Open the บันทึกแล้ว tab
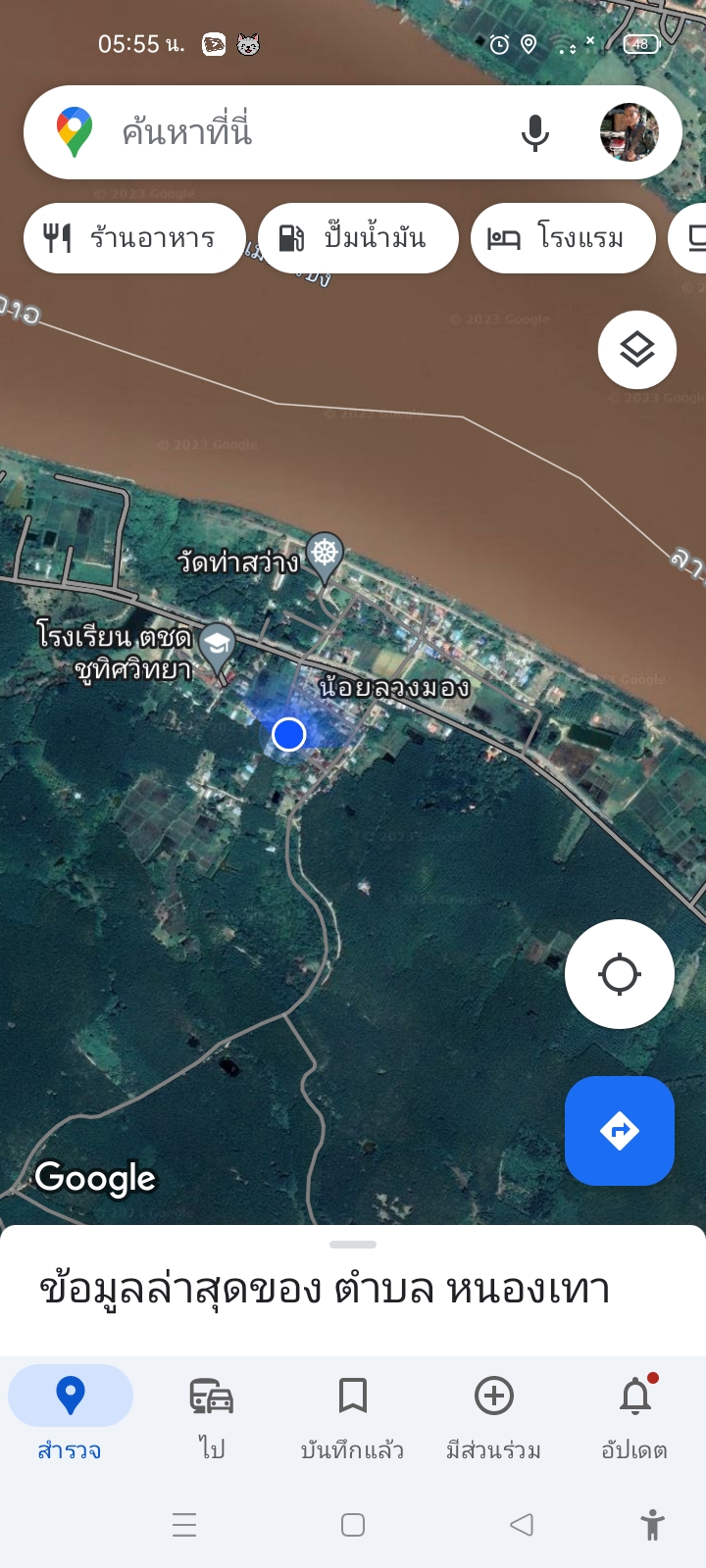The width and height of the screenshot is (706, 1568). 352,1413
